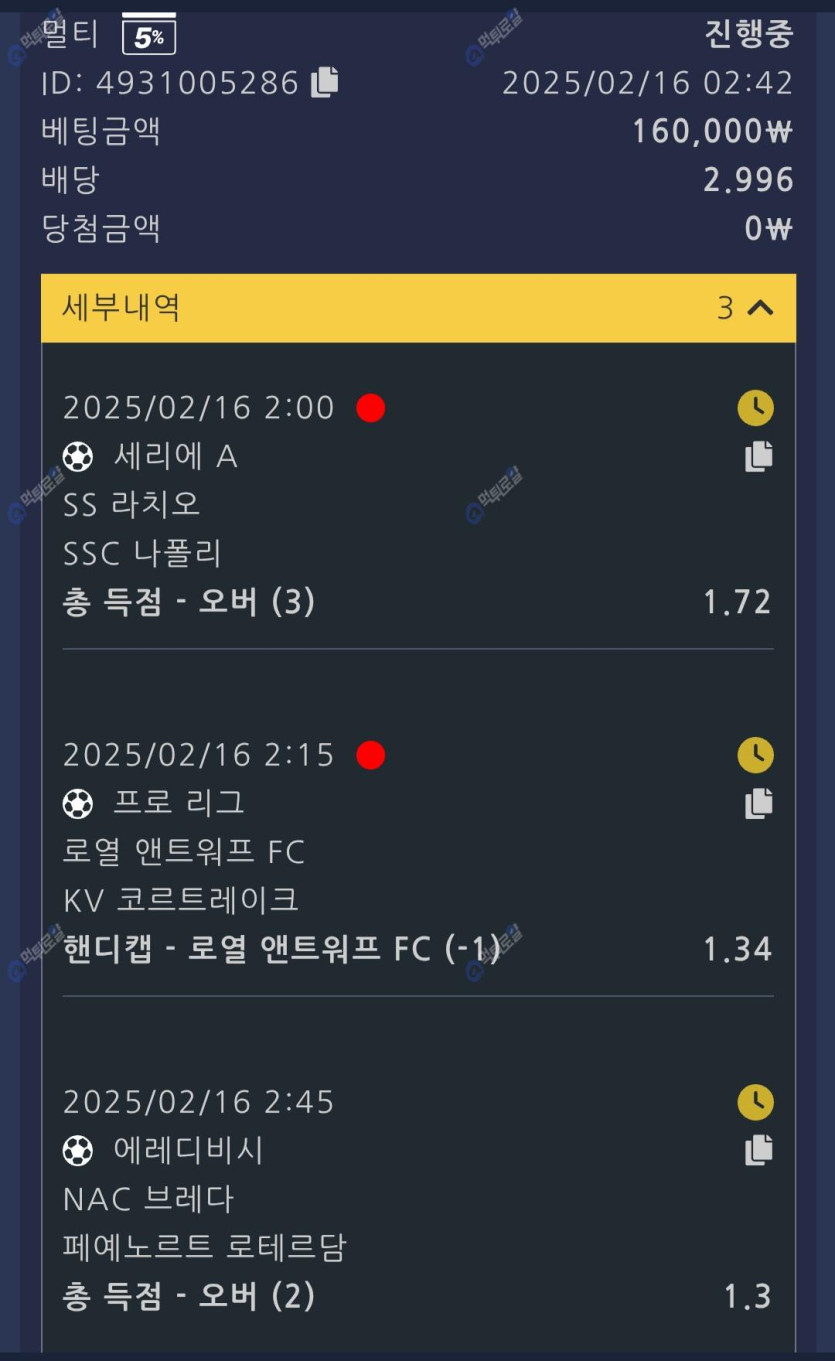Copy the NAC 브레다 match details
Screen dimensions: 835x1361
pyautogui.click(x=758, y=1150)
